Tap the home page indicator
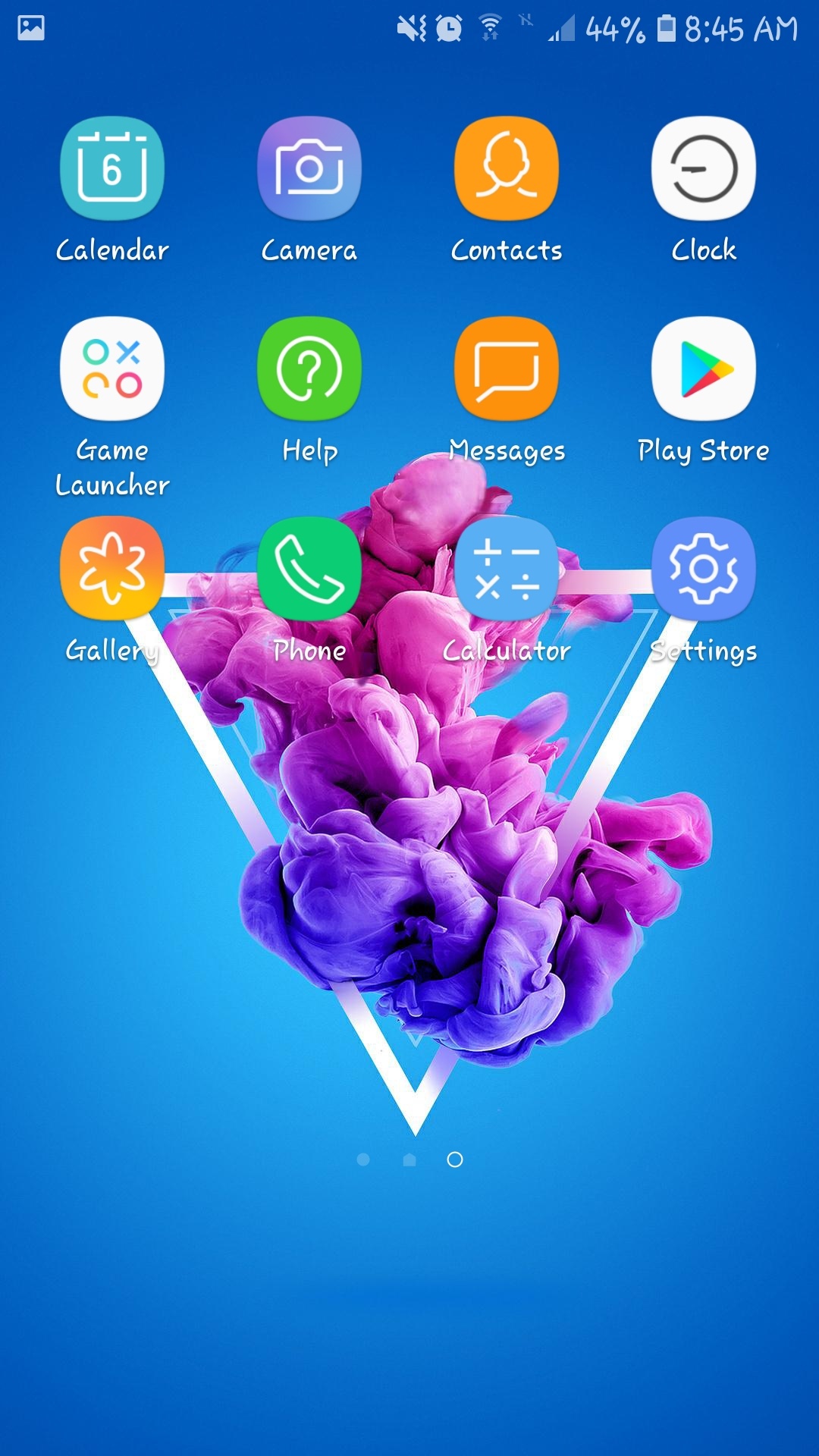Image resolution: width=819 pixels, height=1456 pixels. coord(409,1159)
